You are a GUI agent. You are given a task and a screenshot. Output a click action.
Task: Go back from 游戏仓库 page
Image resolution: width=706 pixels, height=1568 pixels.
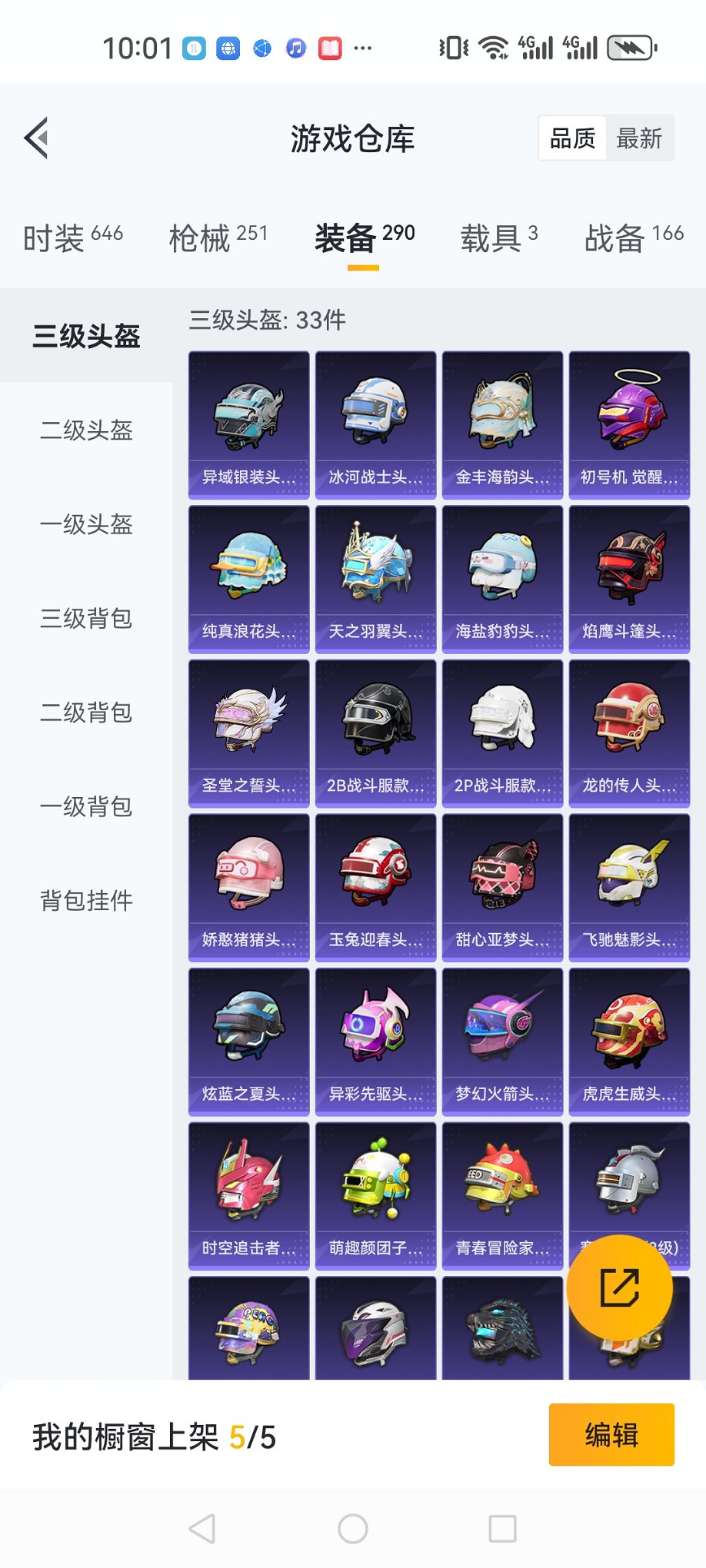(37, 138)
